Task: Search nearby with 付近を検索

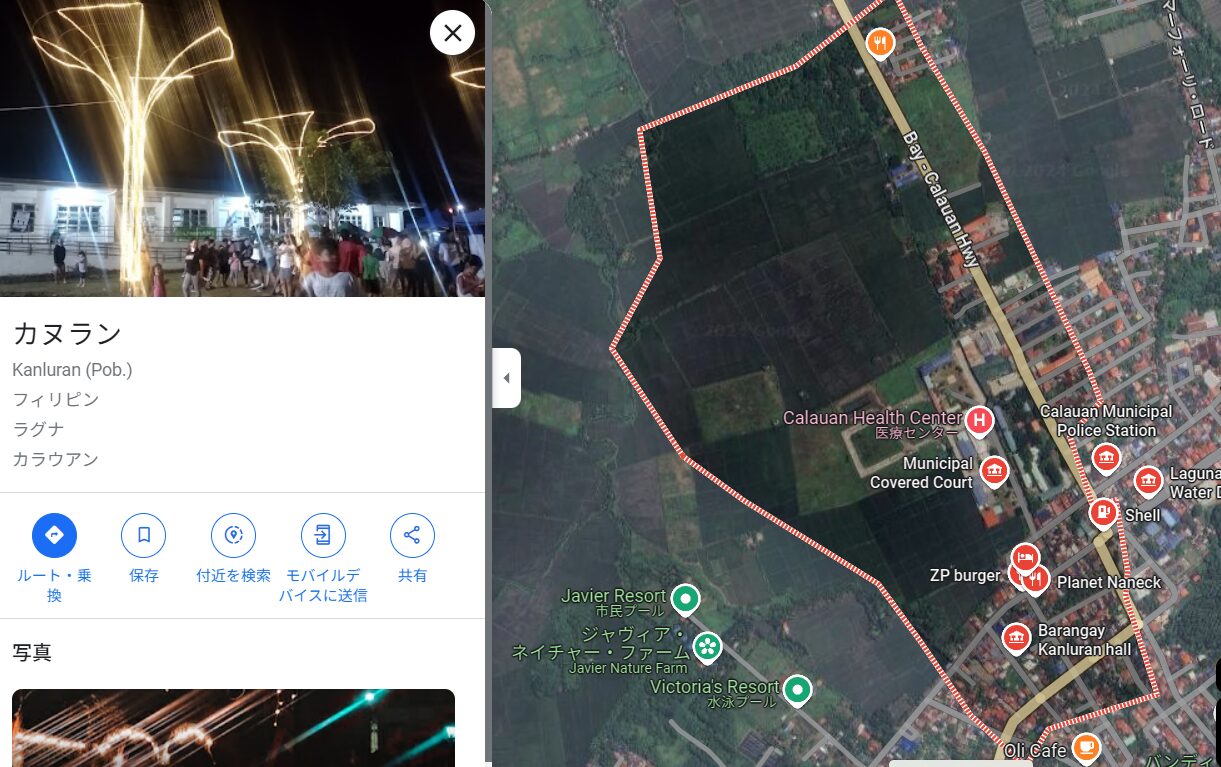Action: point(233,536)
